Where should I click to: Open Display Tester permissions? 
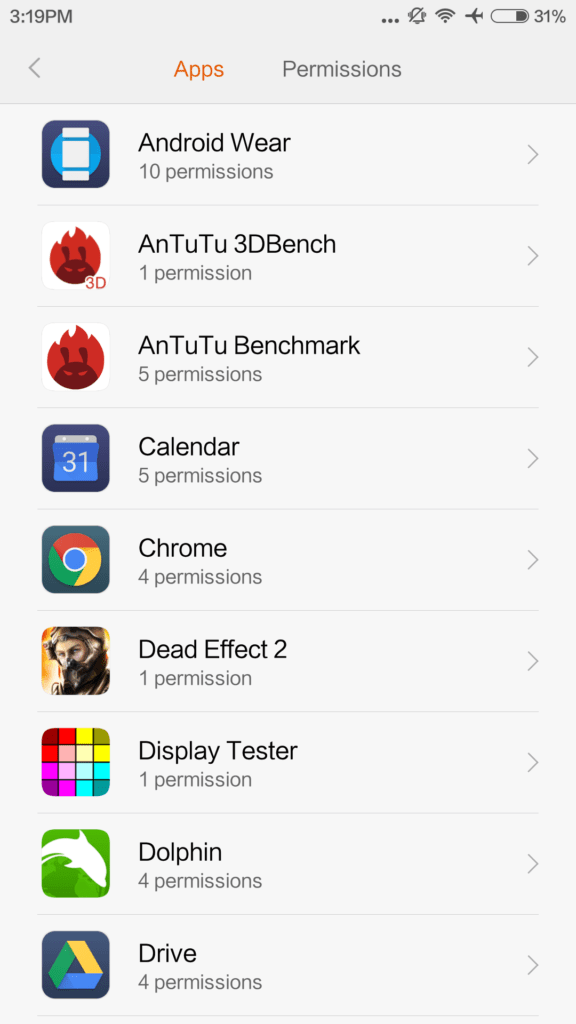click(x=288, y=762)
